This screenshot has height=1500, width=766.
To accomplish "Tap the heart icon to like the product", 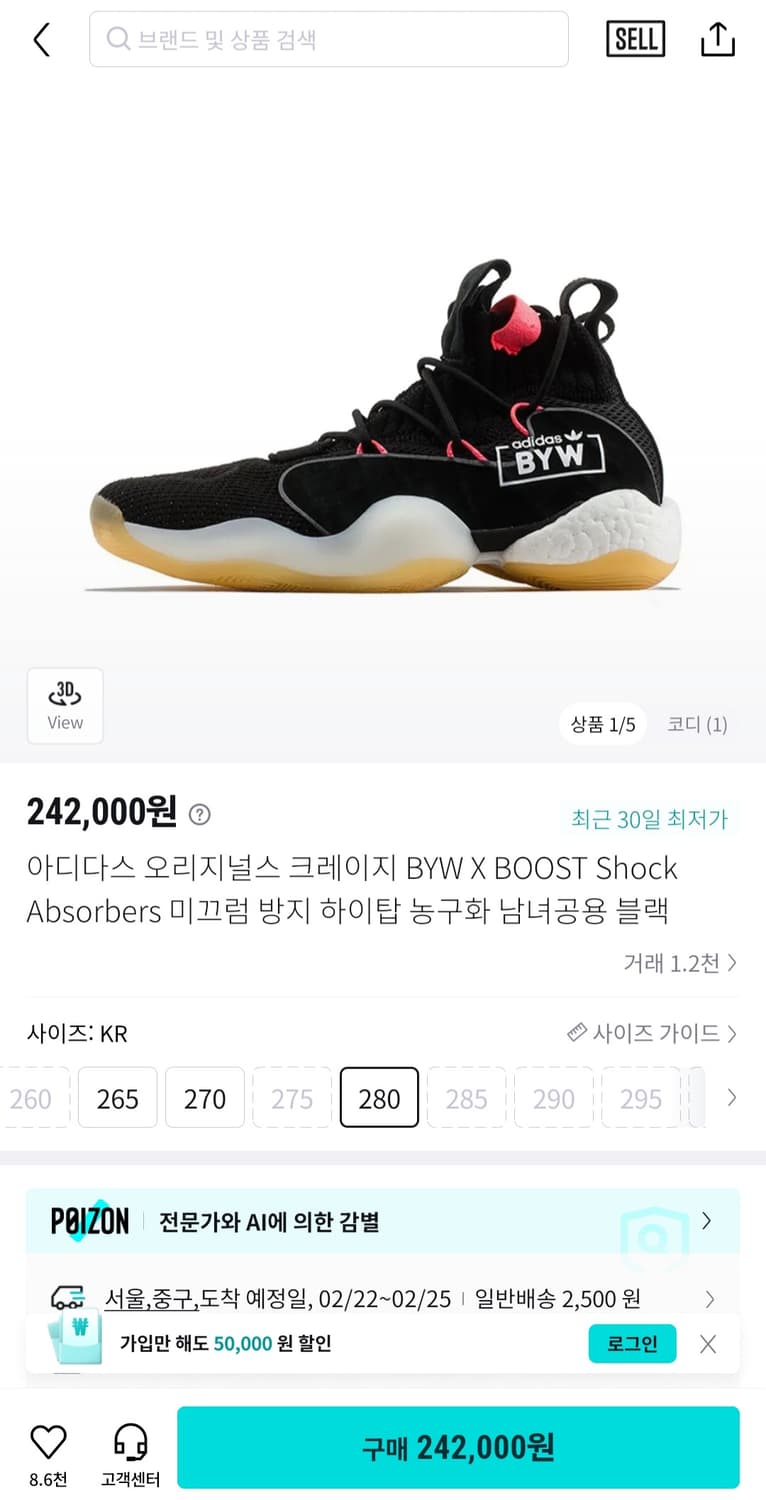I will (49, 1438).
